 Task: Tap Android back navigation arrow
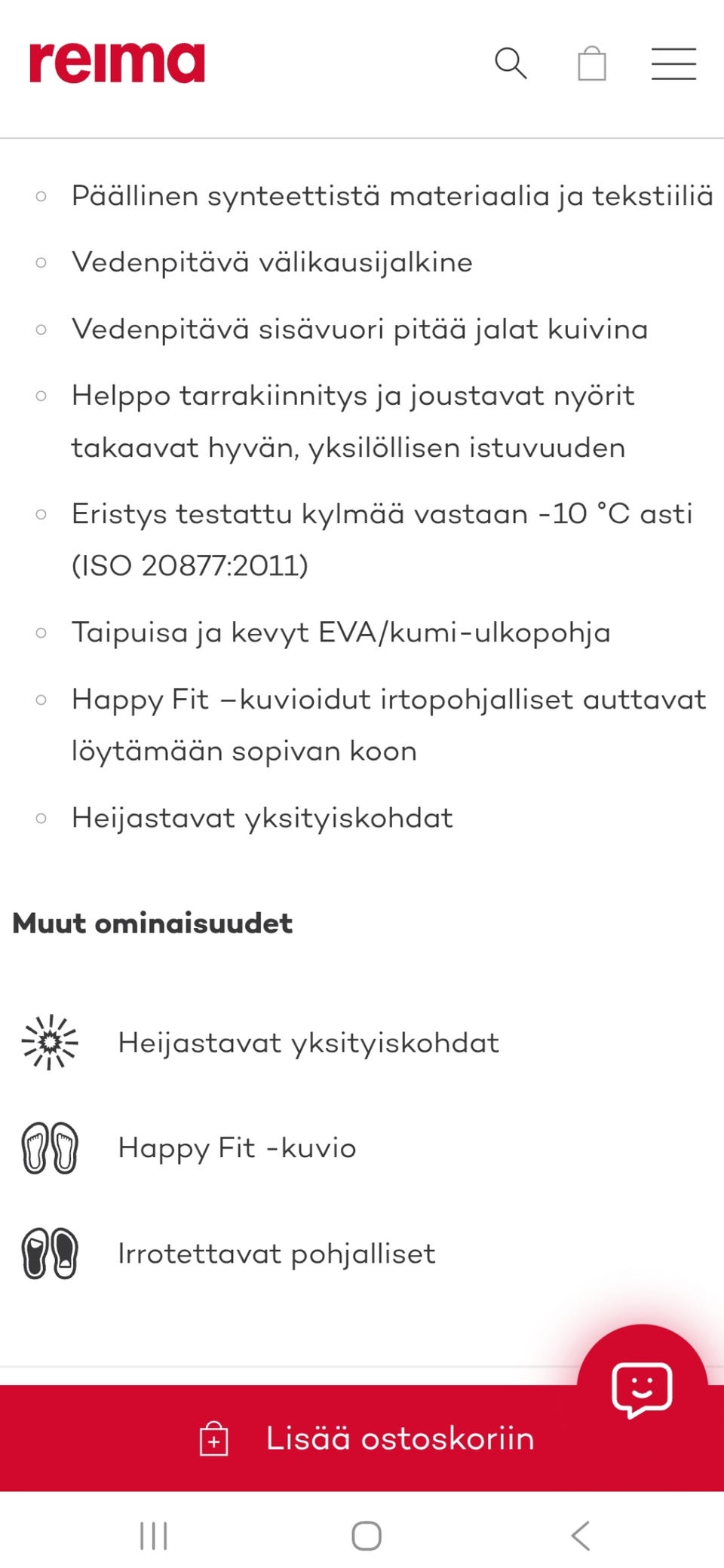(x=580, y=1535)
